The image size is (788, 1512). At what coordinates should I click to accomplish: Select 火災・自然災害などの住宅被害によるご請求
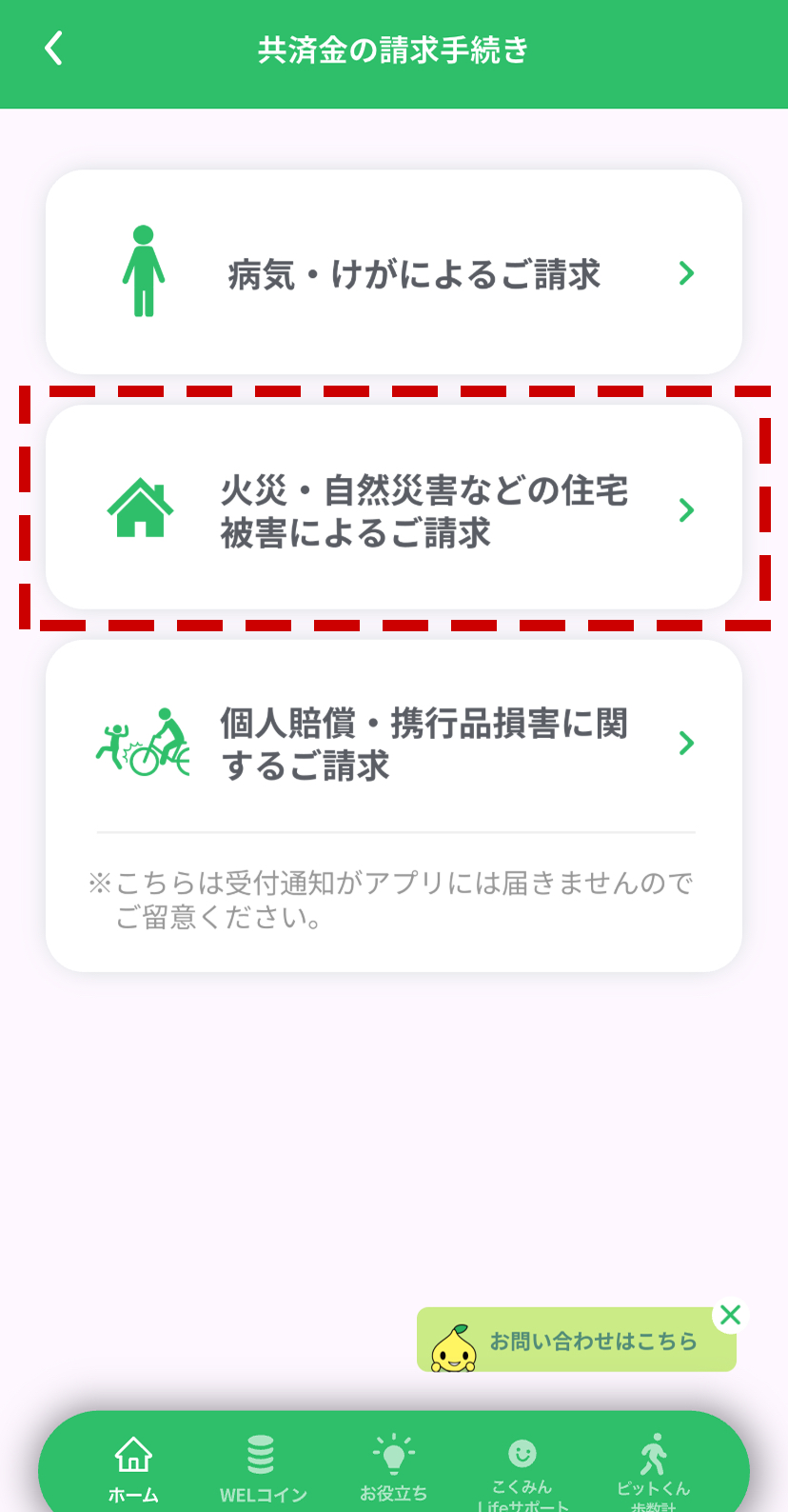pos(394,508)
